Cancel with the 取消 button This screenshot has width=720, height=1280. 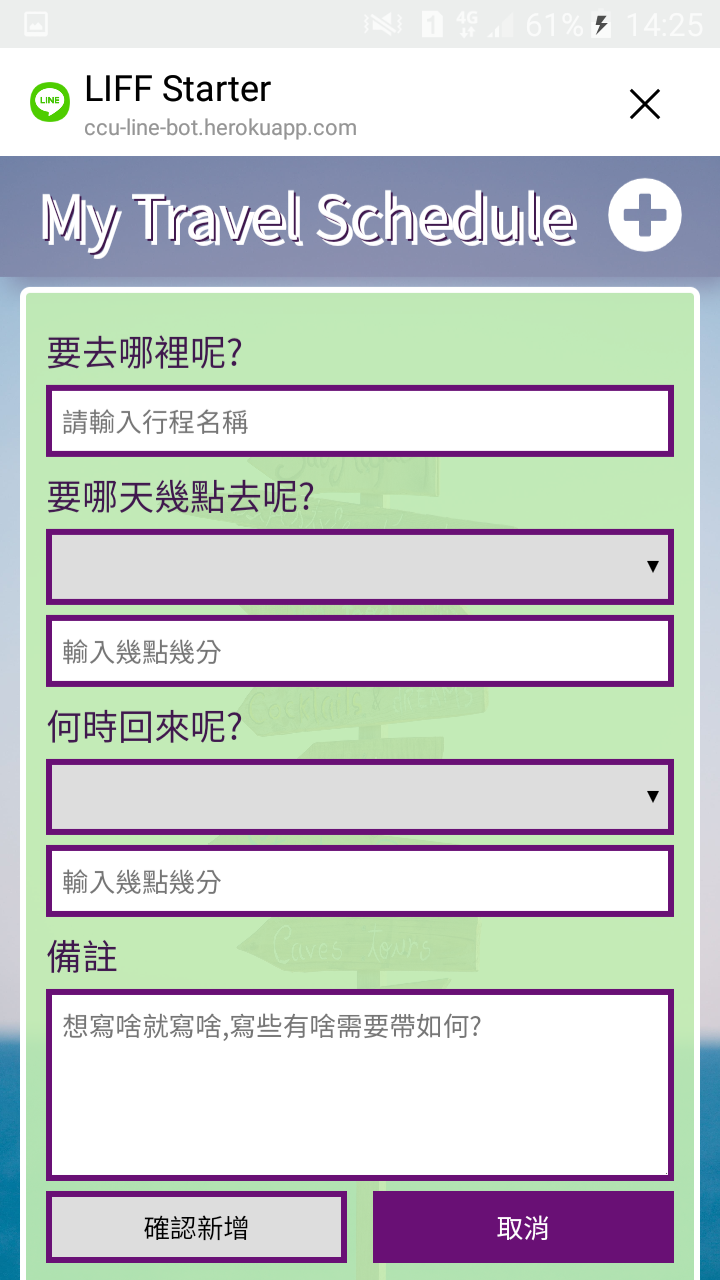pos(523,1227)
